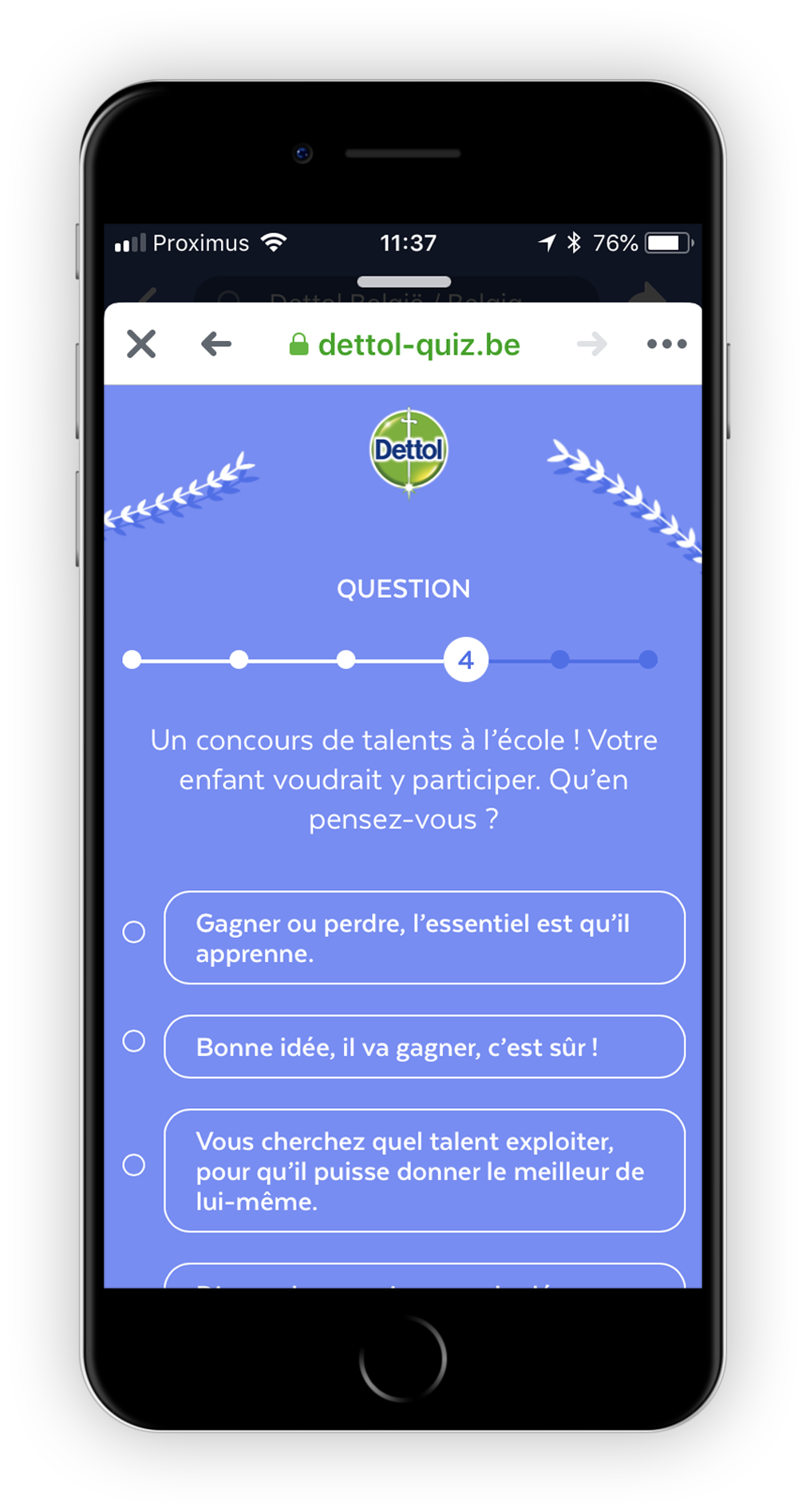
Task: Choose answer 'Gagner ou perdre, l'essentiel'
Action: point(424,937)
